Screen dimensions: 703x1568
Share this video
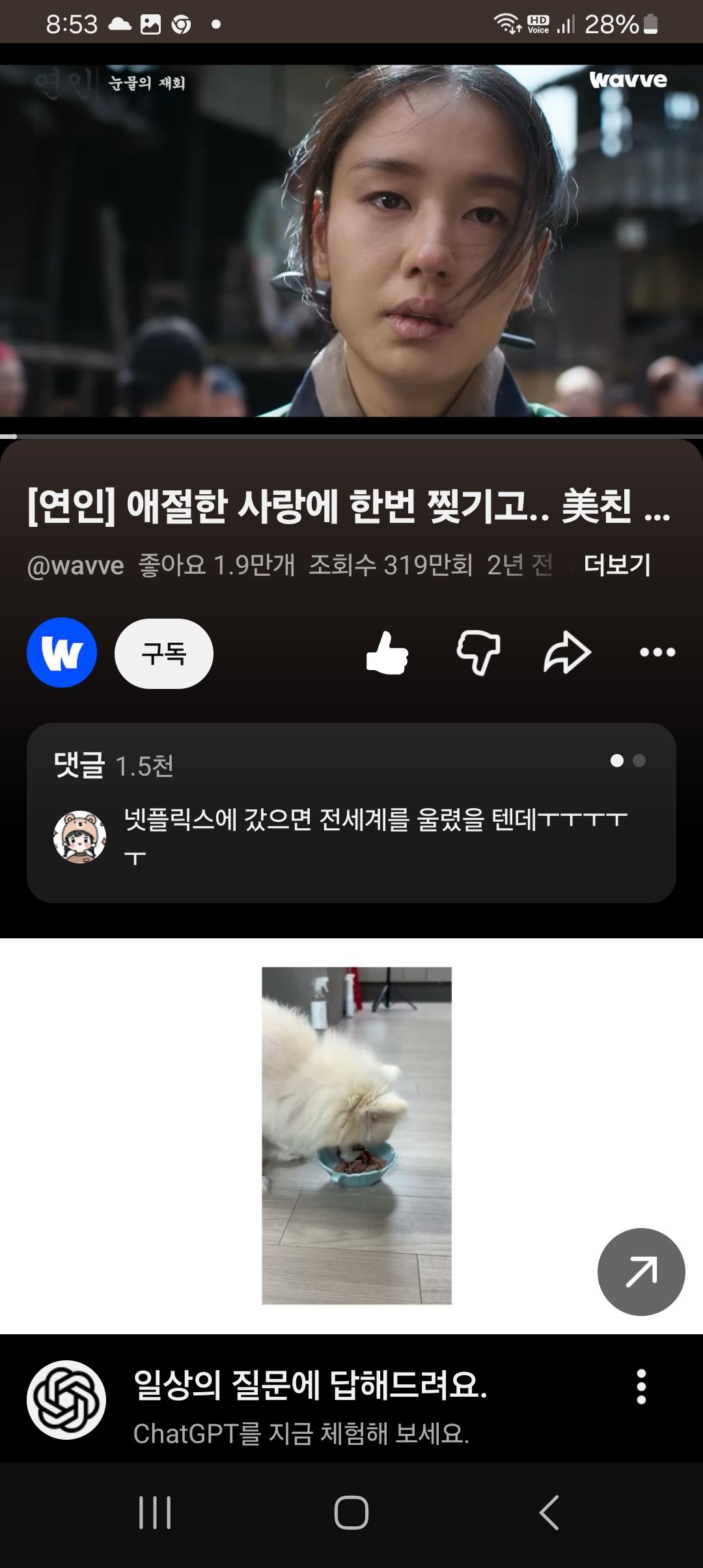(x=568, y=652)
